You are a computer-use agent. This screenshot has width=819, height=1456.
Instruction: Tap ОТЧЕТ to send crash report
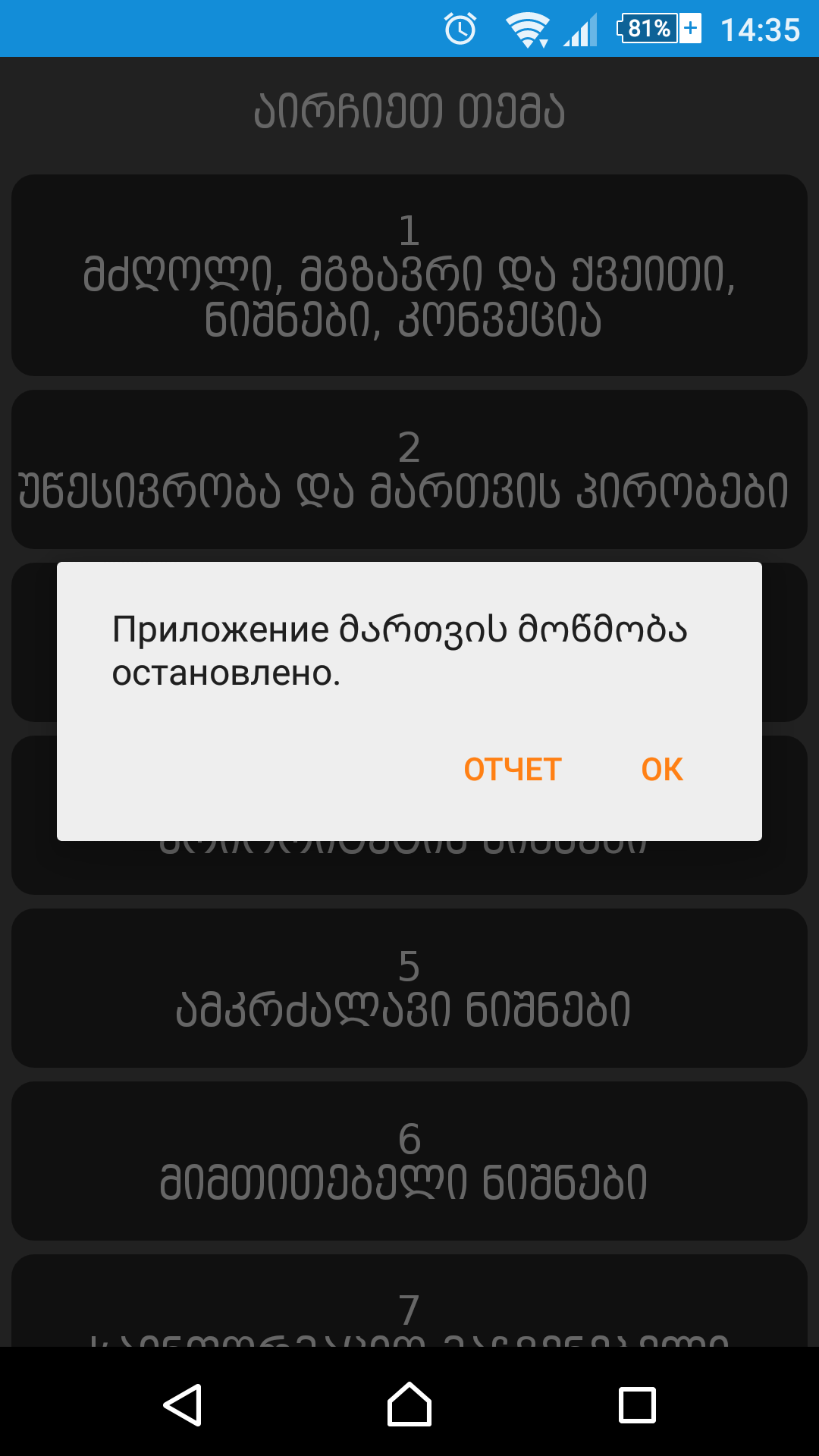pyautogui.click(x=513, y=770)
